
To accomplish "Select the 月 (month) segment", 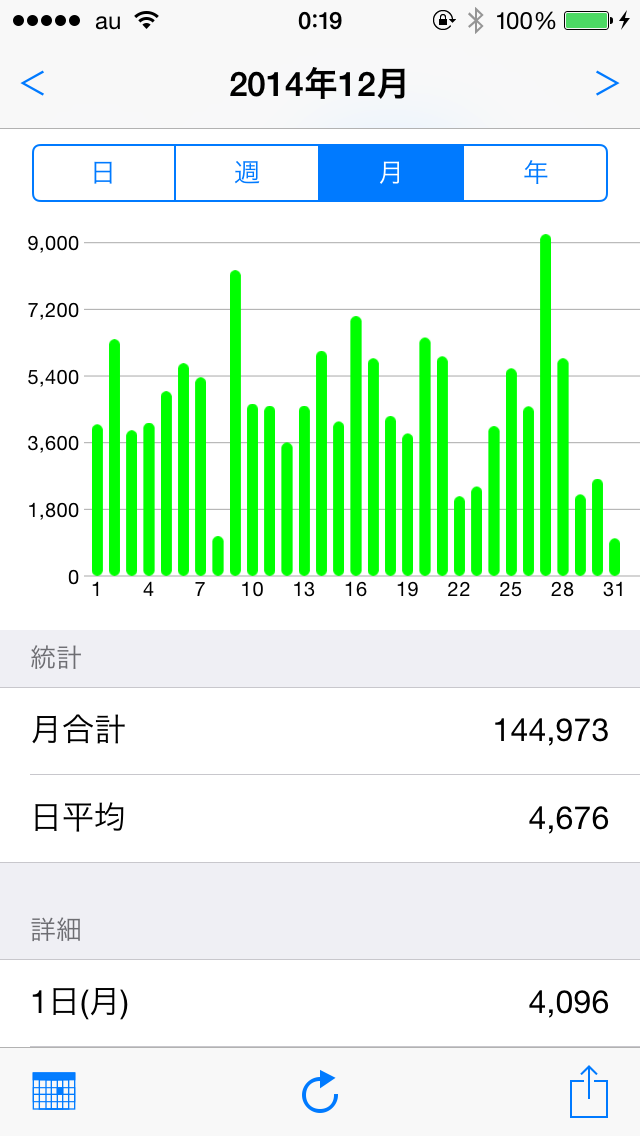I will 391,173.
